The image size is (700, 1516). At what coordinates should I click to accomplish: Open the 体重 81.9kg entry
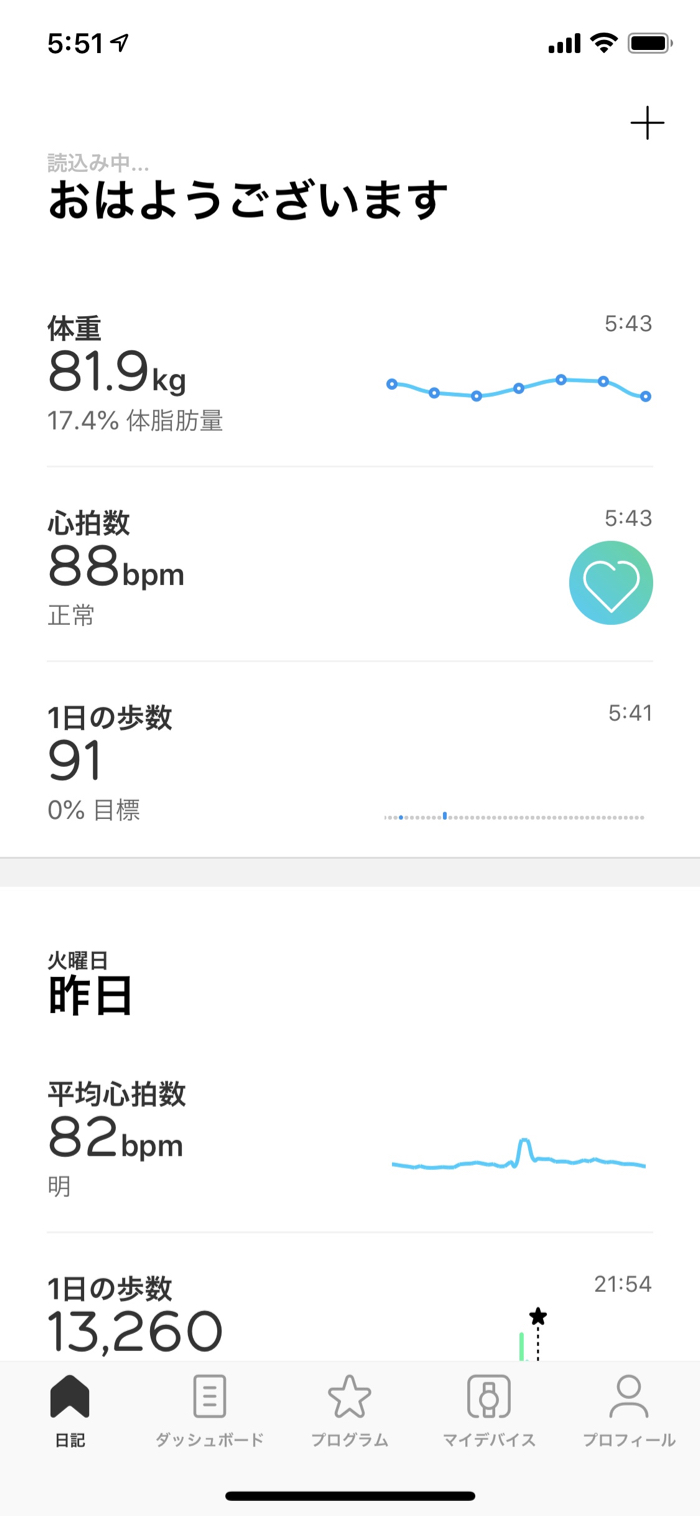349,371
